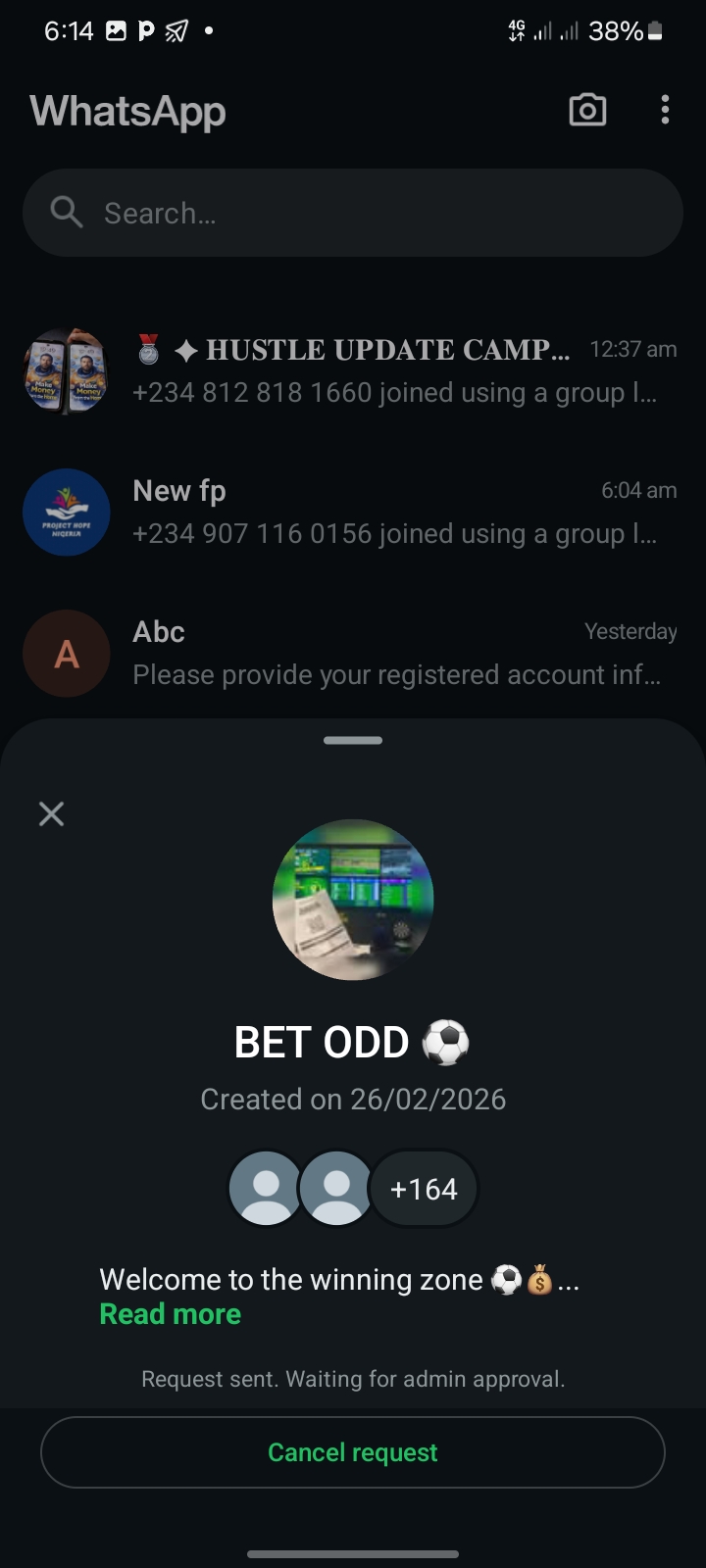The image size is (706, 1568).
Task: Open the HUSTLE UPDATE CAMP group chat
Action: (392, 370)
